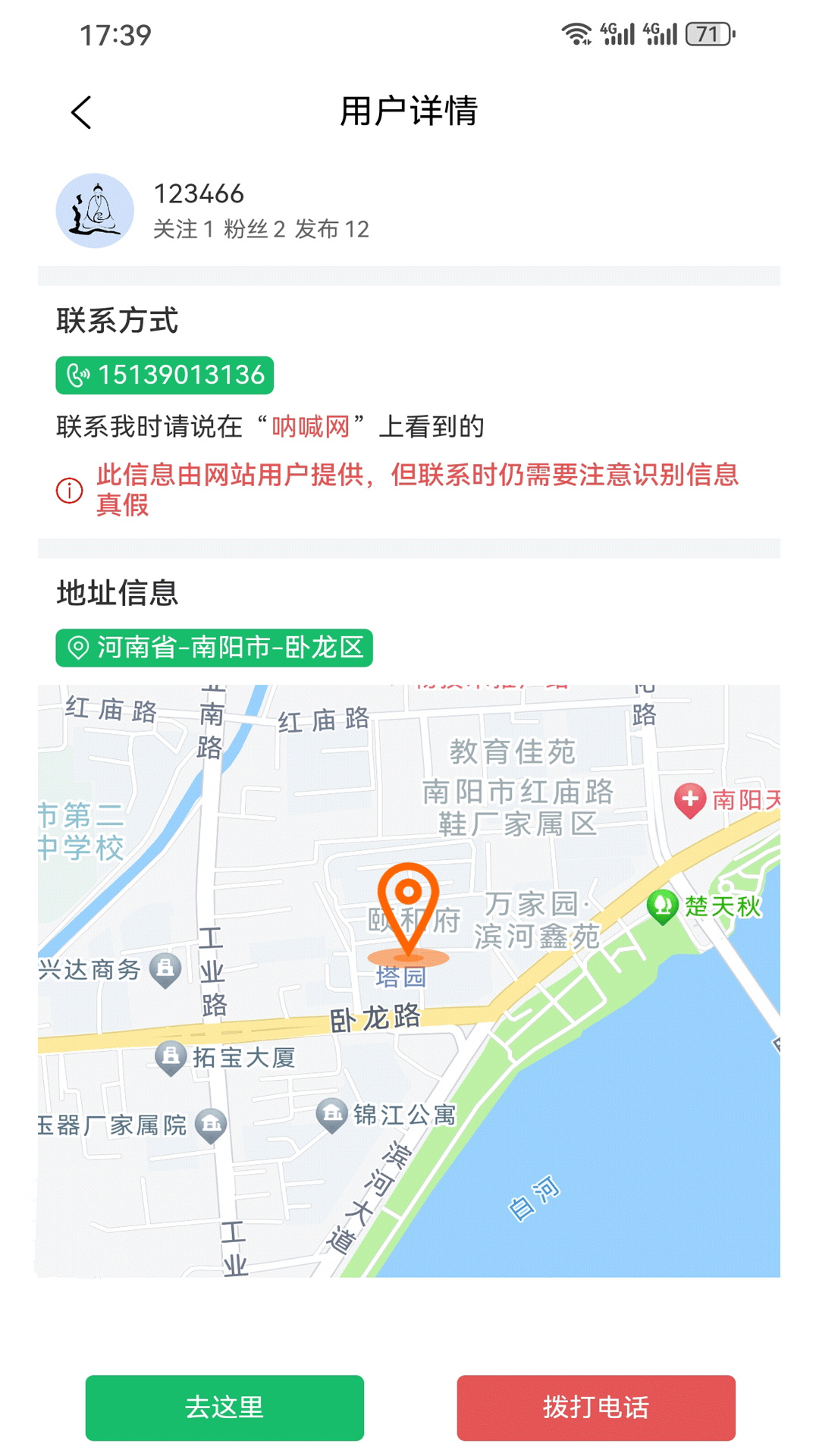819x1456 pixels.
Task: Call the user via 拨打电话
Action: [596, 1407]
